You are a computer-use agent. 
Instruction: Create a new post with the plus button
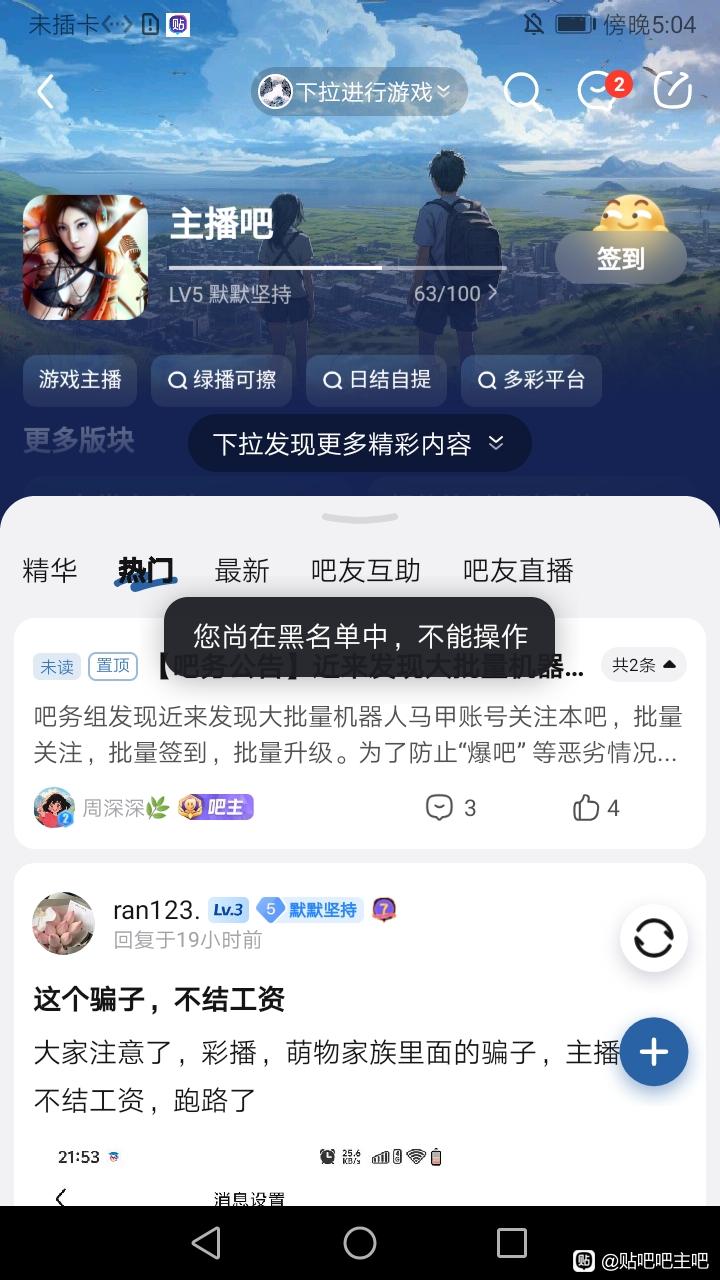[654, 1052]
